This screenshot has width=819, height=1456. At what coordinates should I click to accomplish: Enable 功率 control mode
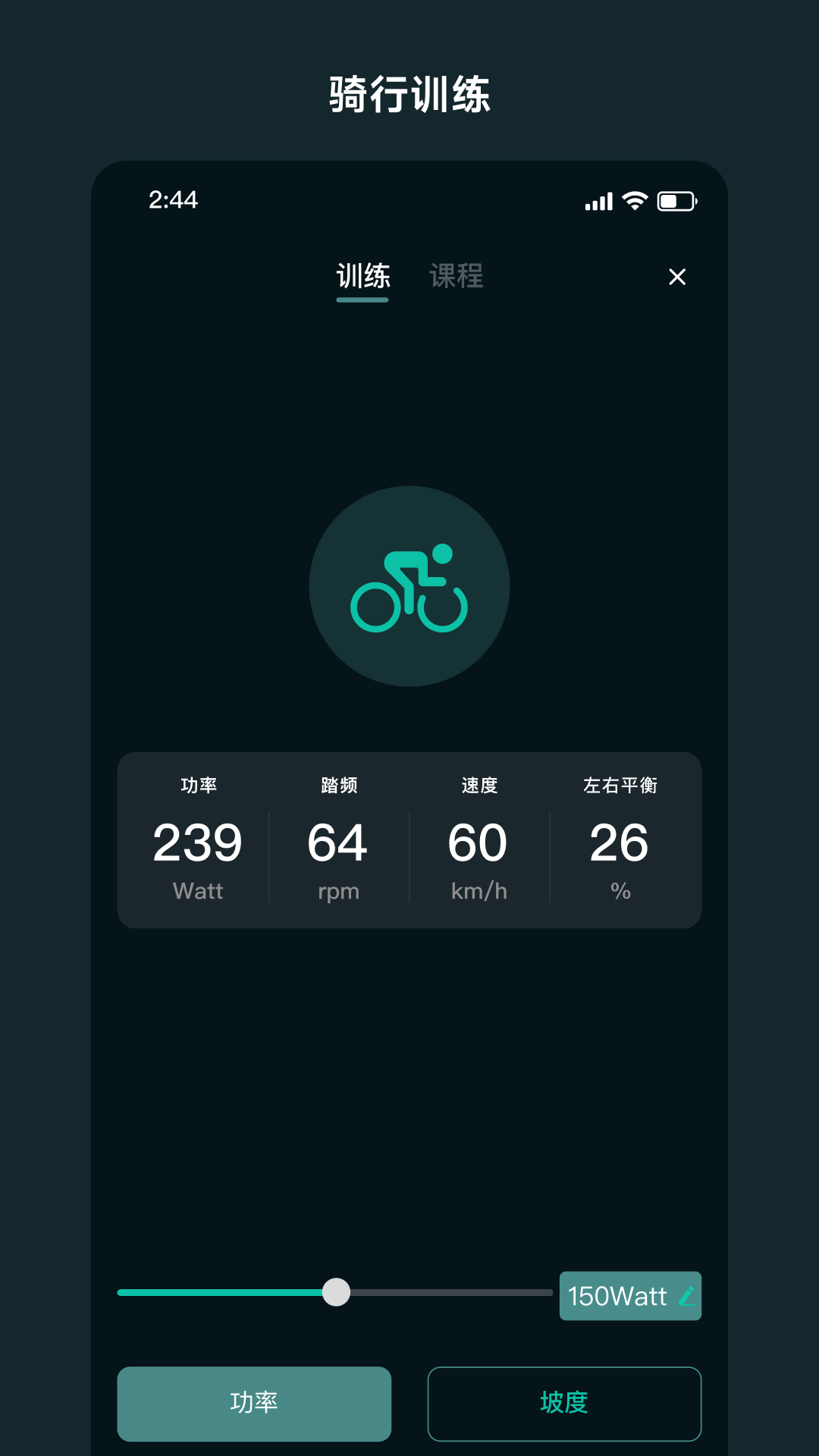point(254,1404)
